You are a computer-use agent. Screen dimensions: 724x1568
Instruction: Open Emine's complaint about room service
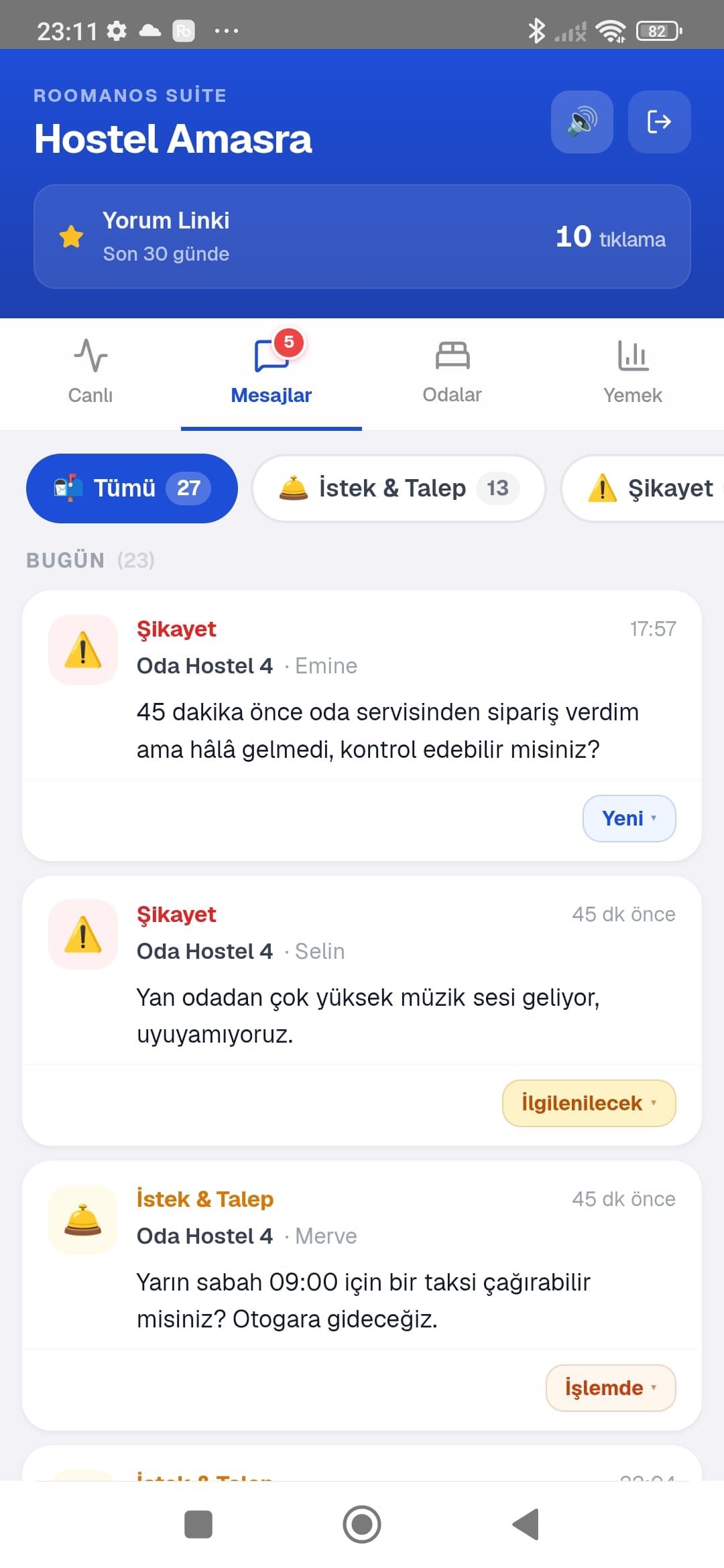[362, 686]
